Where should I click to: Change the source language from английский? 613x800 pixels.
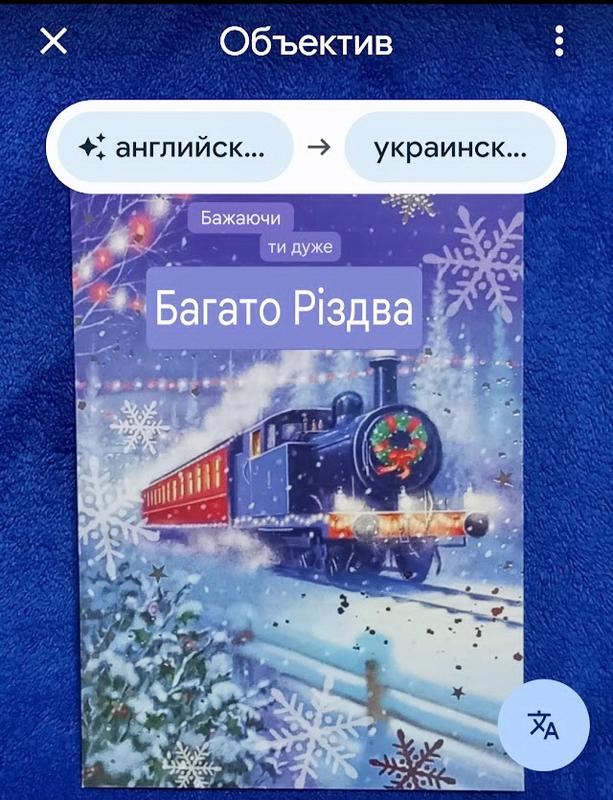point(175,147)
